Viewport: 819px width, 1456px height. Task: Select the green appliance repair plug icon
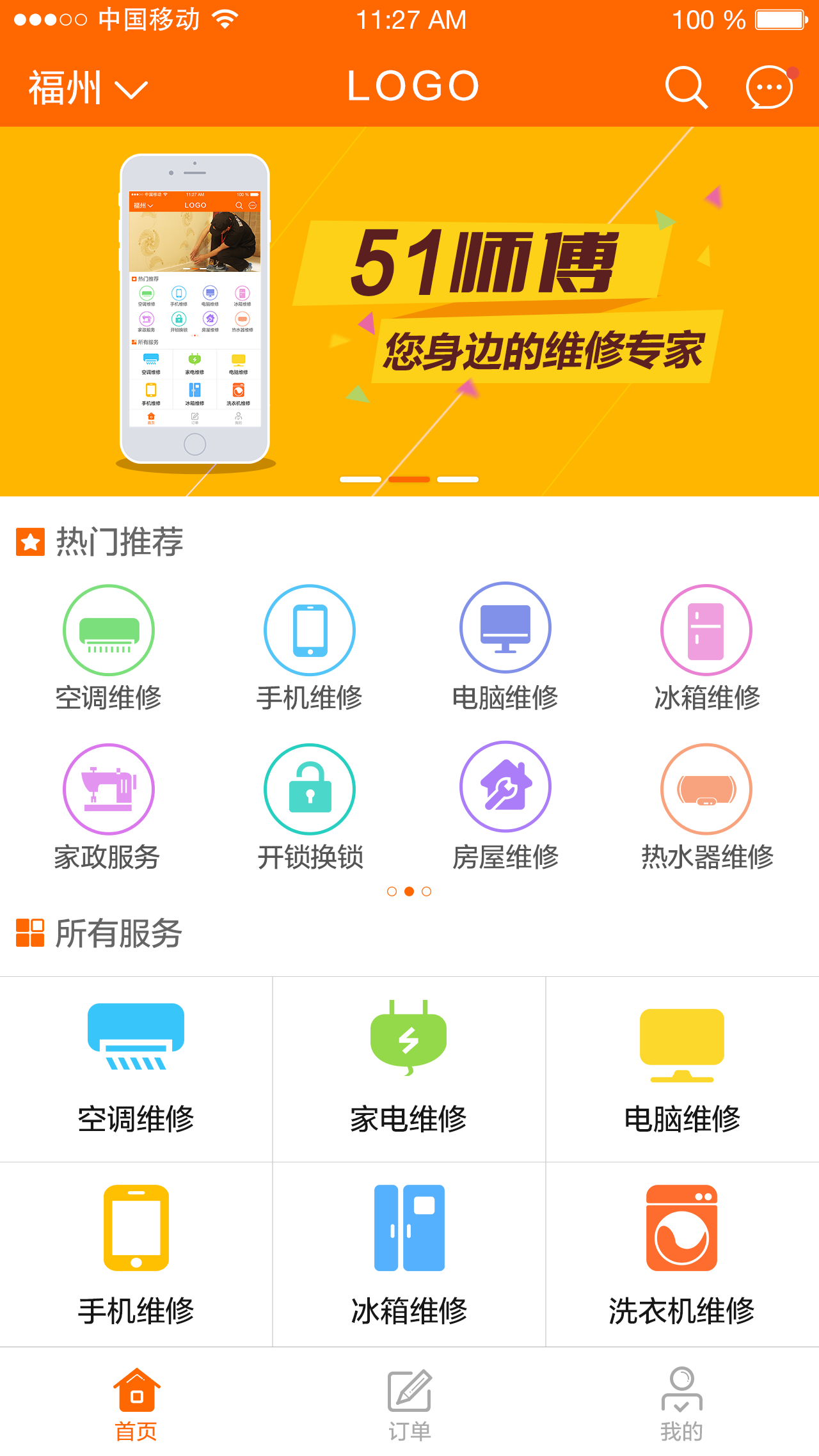(x=409, y=1035)
